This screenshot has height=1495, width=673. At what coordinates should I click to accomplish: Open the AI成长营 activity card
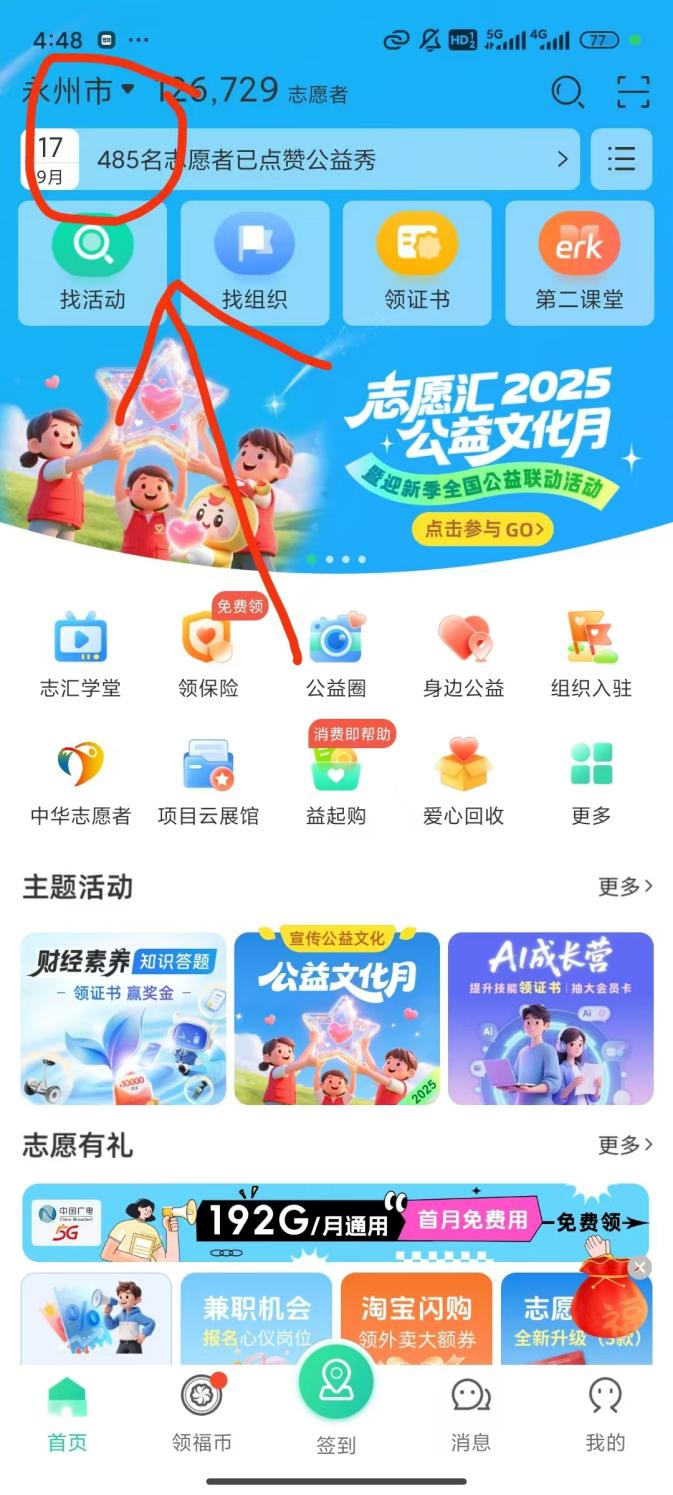click(550, 1018)
